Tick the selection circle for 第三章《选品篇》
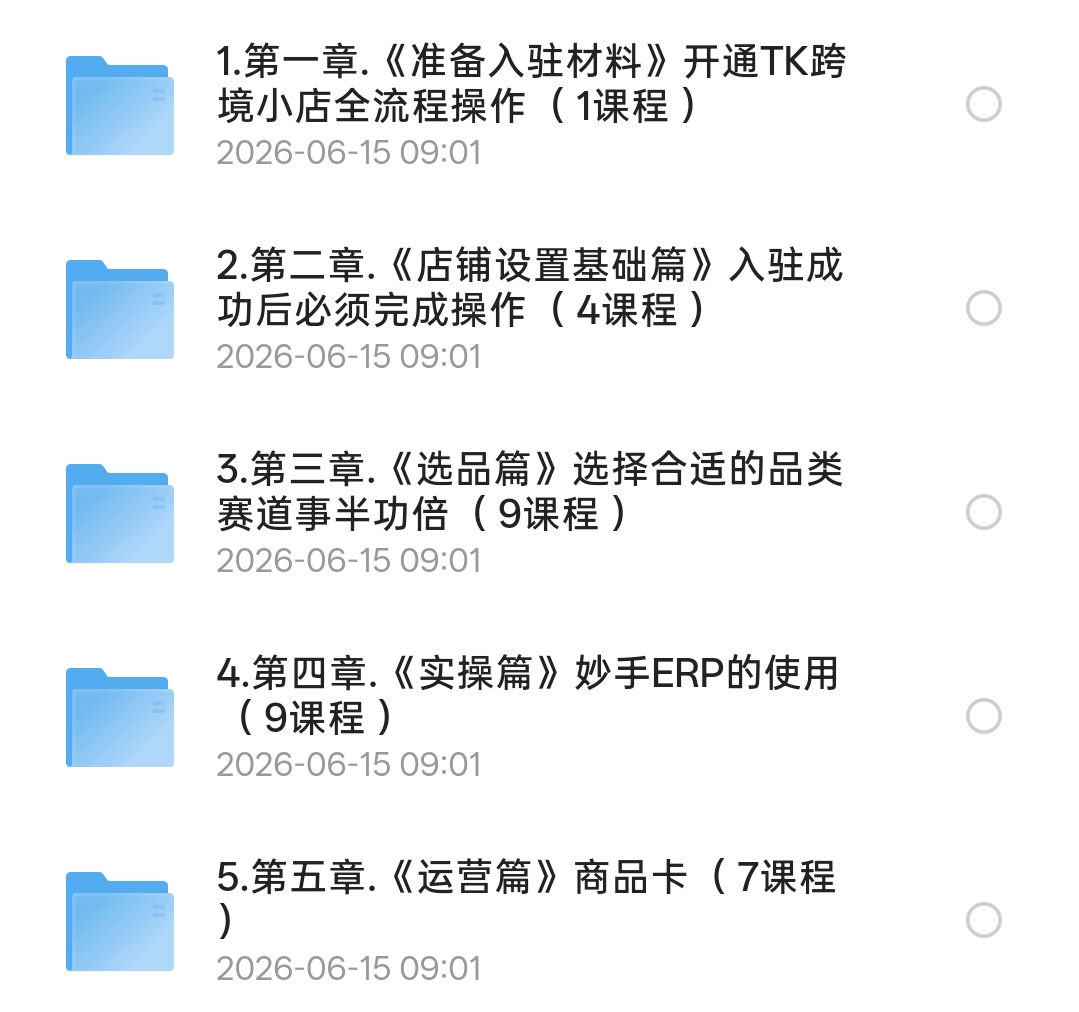The width and height of the screenshot is (1079, 1012). [983, 513]
